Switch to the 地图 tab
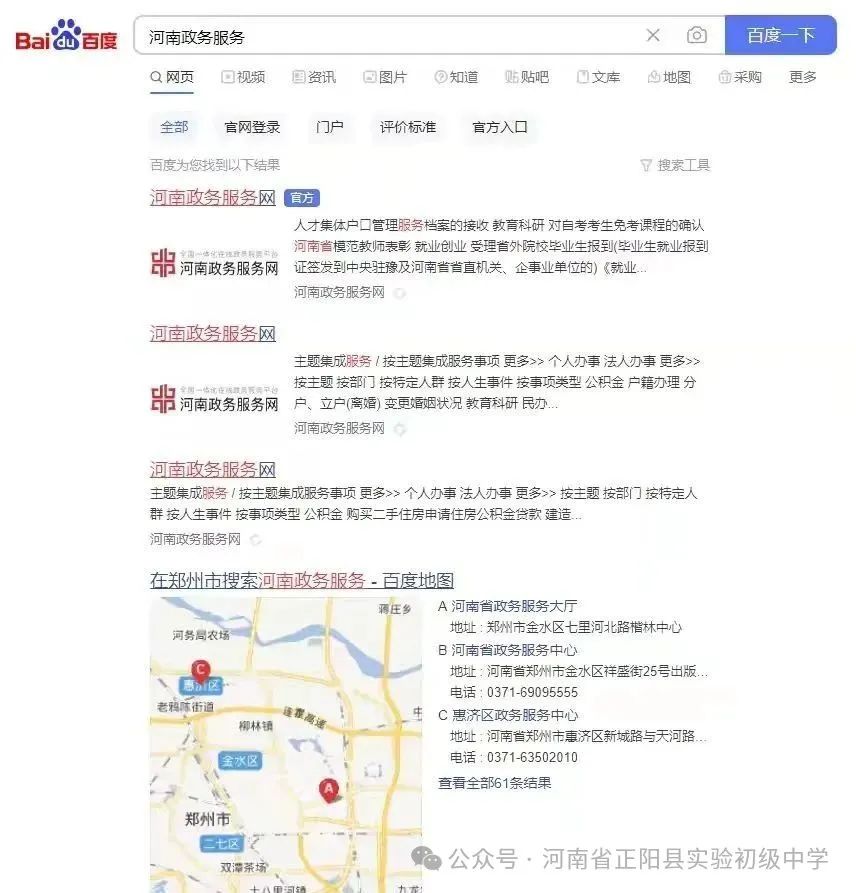The width and height of the screenshot is (856, 893). (669, 77)
